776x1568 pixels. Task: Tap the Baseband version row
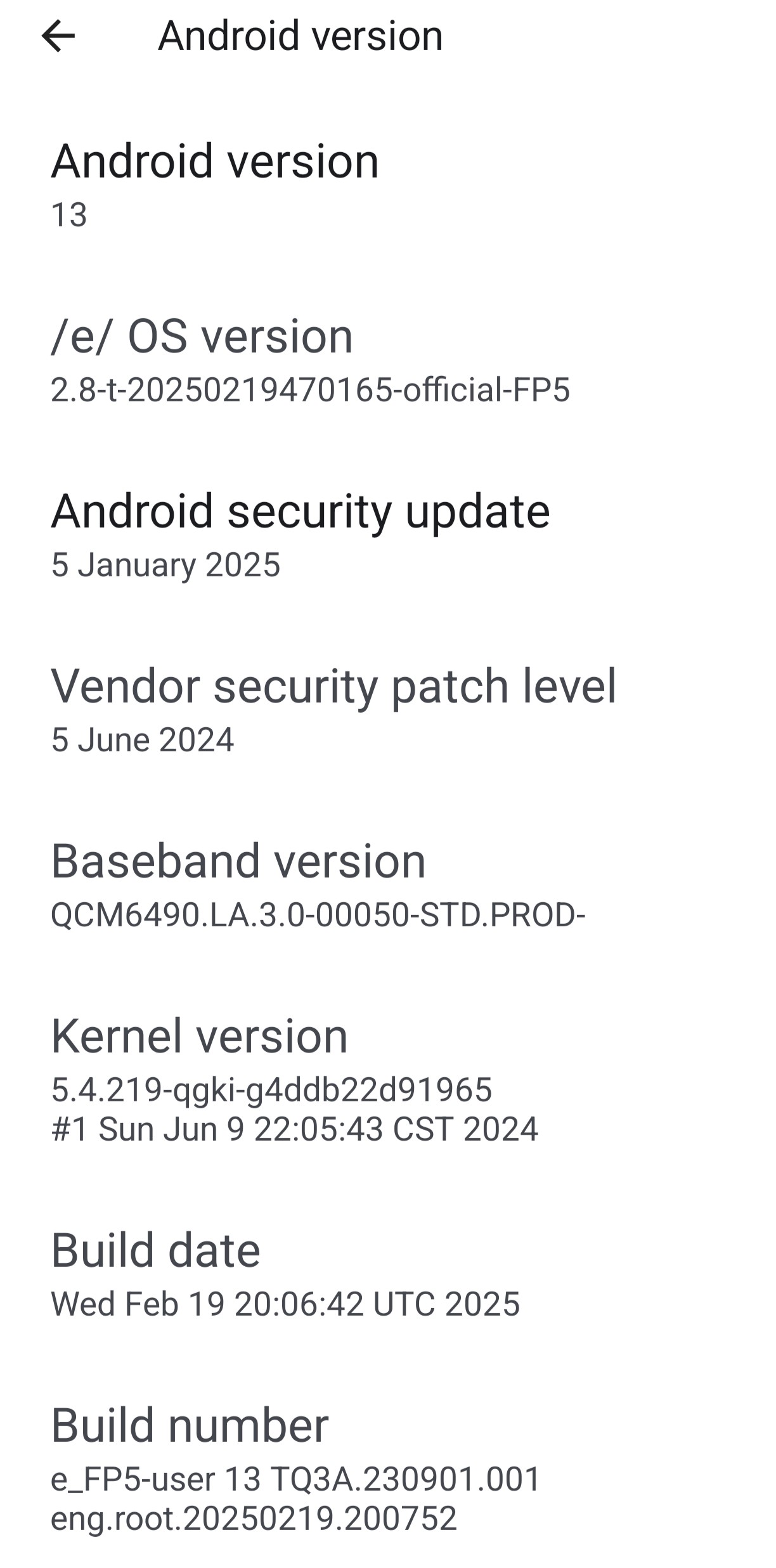(x=388, y=885)
